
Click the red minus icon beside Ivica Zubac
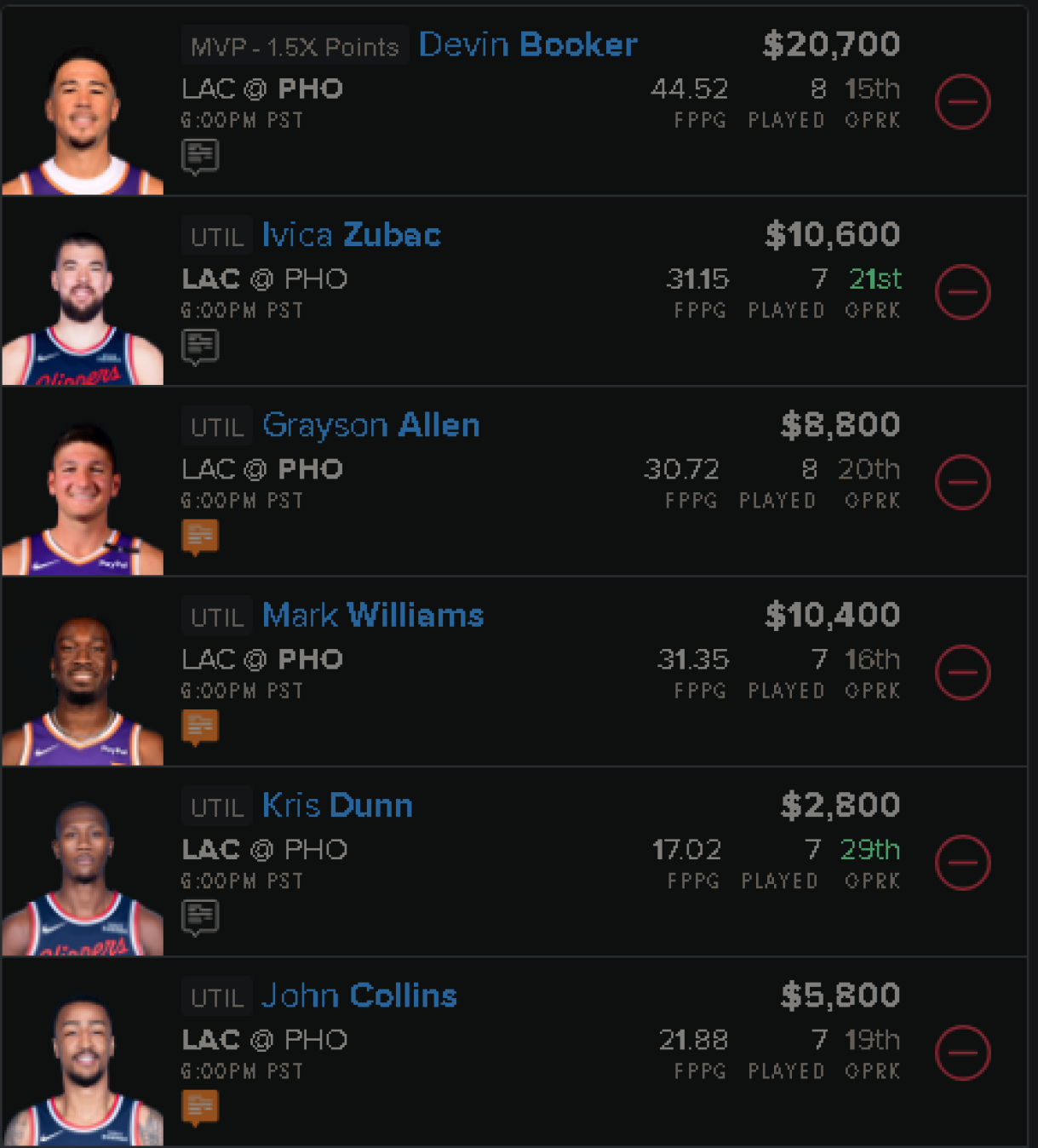coord(961,290)
